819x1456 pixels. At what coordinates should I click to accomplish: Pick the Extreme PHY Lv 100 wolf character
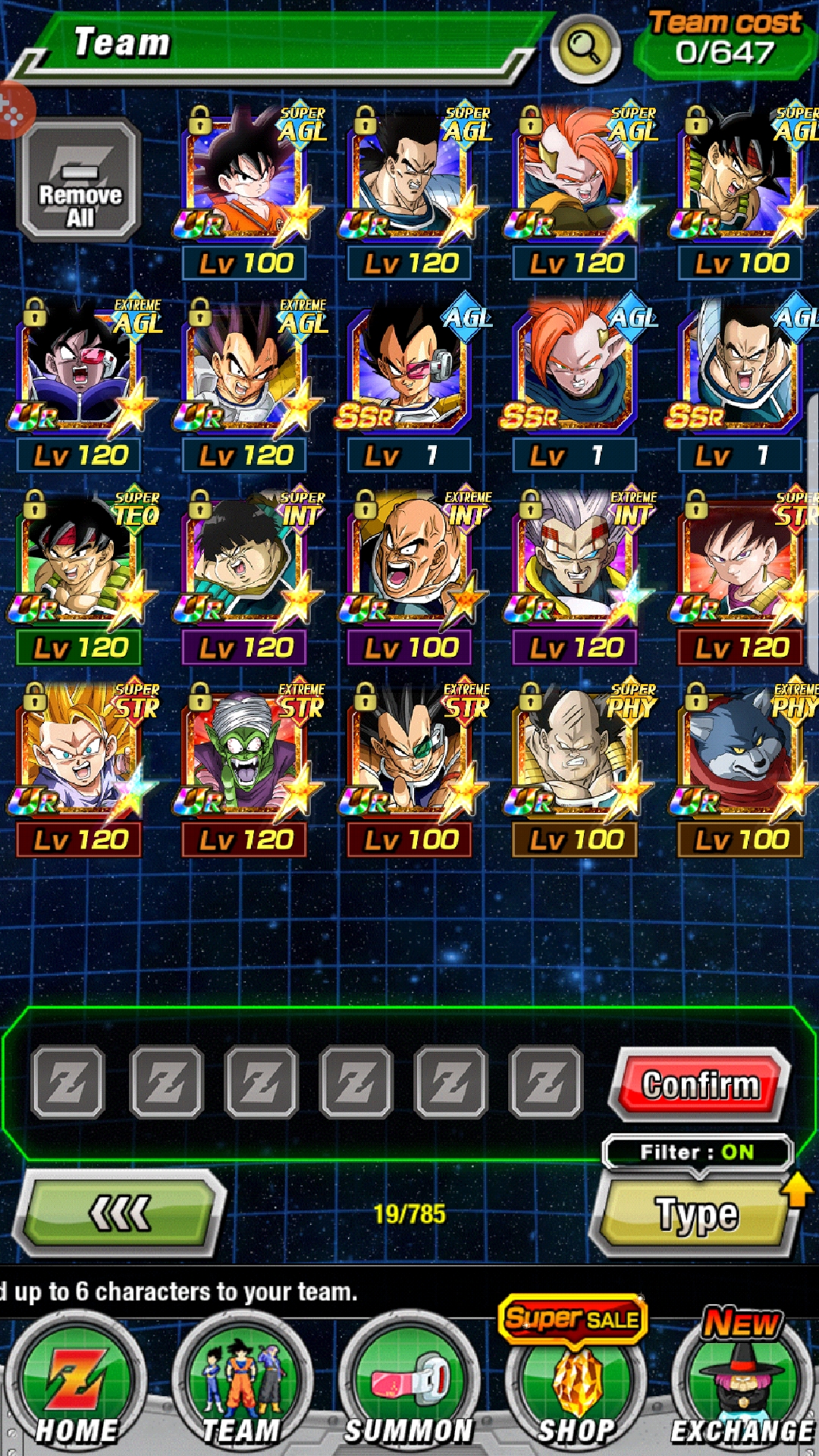[740, 753]
